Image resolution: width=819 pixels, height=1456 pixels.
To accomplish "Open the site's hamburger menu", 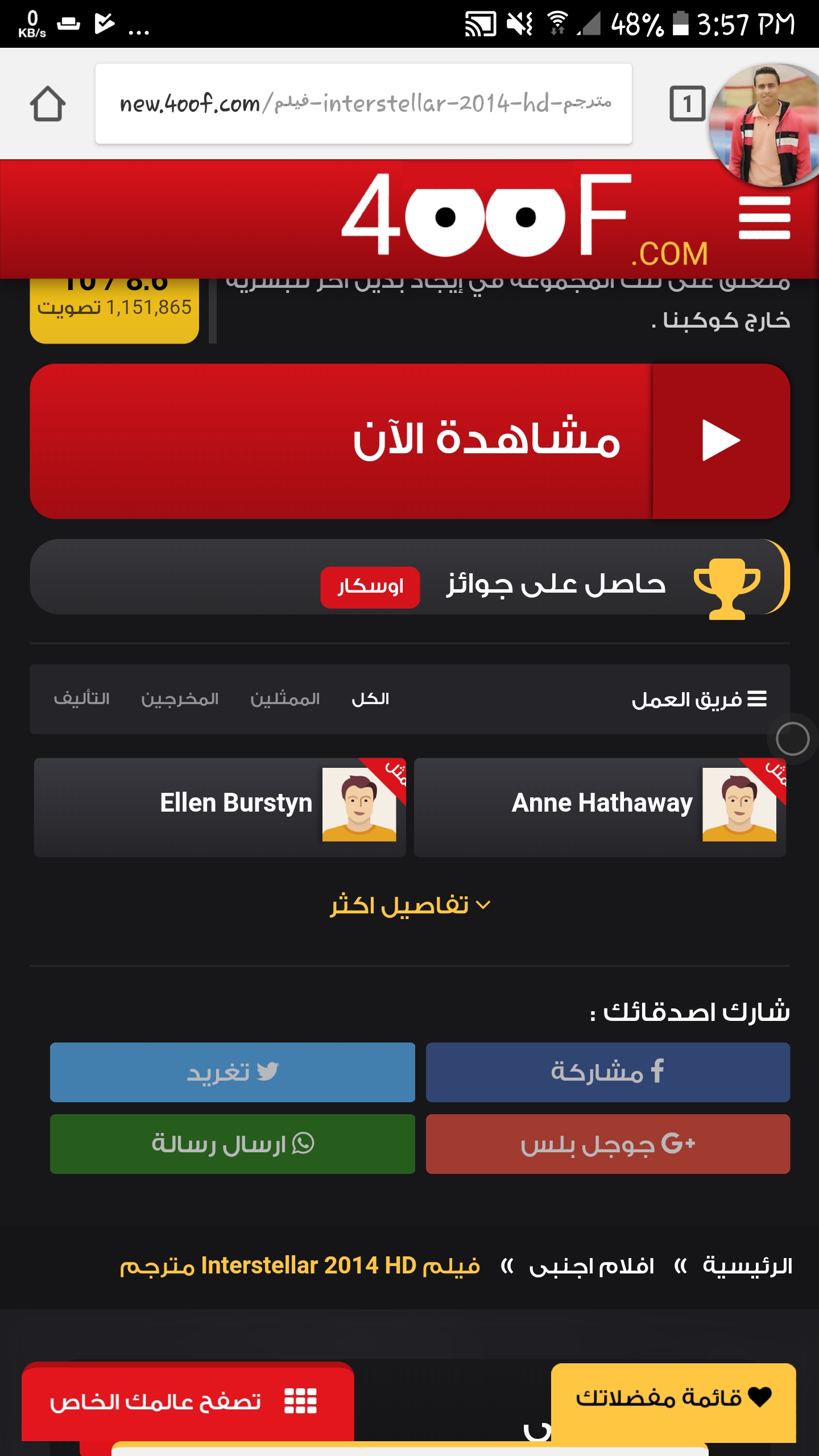I will coord(764,218).
